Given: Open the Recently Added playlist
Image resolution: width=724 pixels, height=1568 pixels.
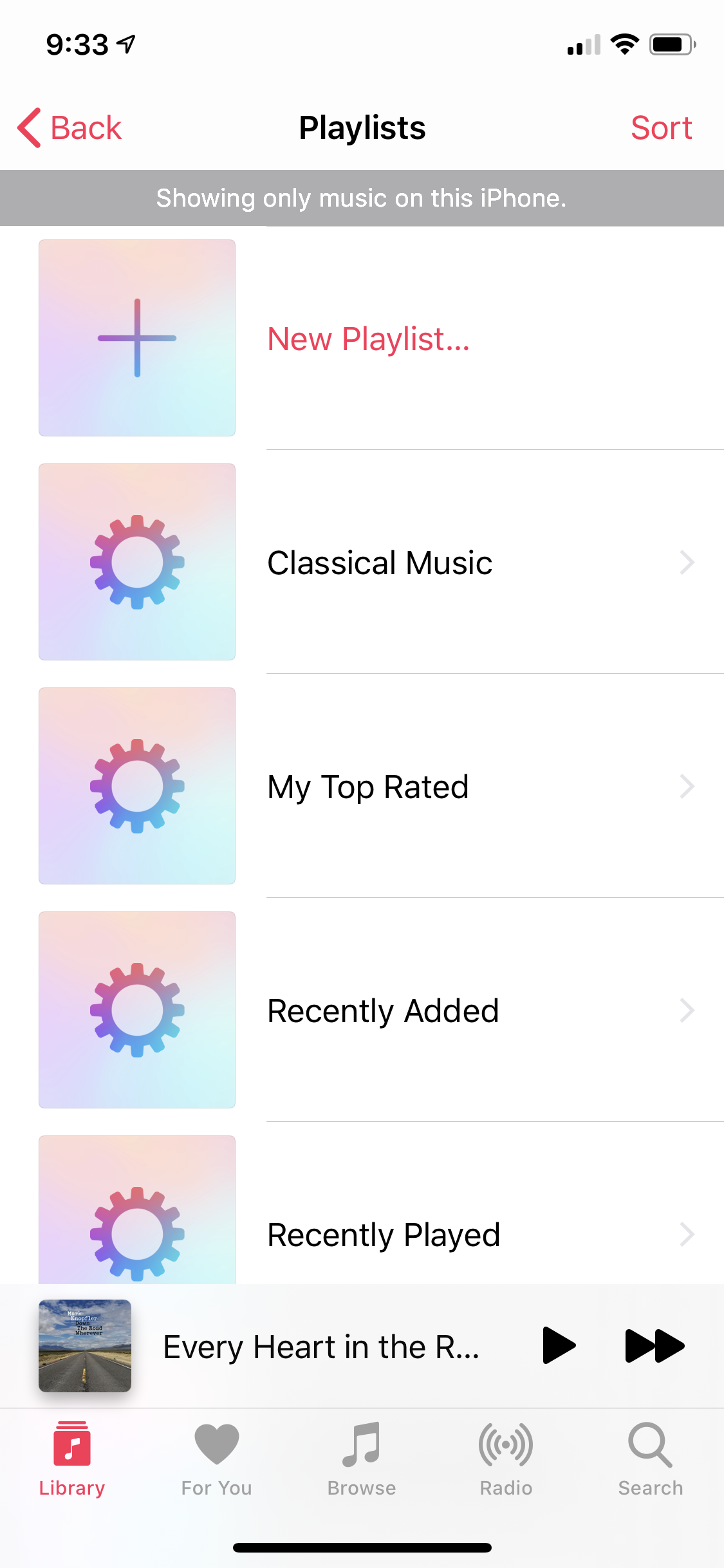Looking at the screenshot, I should point(383,1011).
